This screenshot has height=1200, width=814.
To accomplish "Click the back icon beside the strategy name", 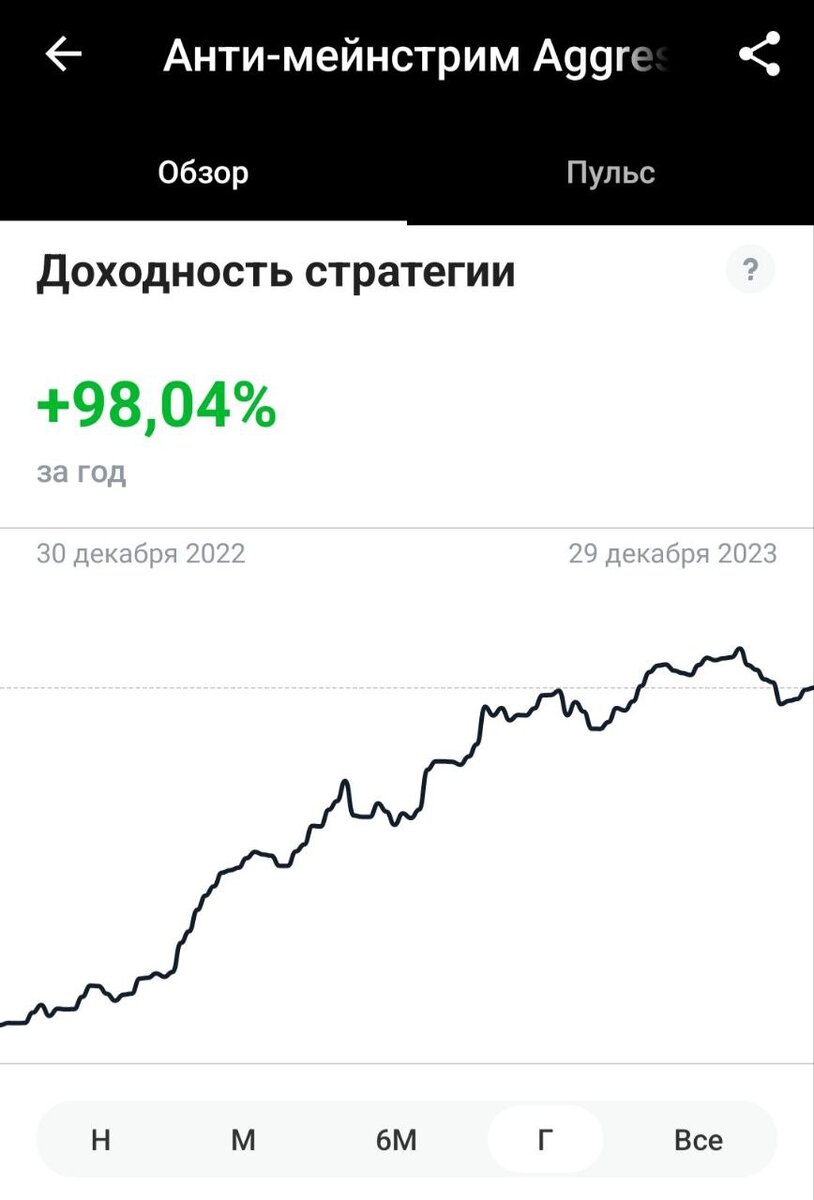I will click(x=64, y=54).
